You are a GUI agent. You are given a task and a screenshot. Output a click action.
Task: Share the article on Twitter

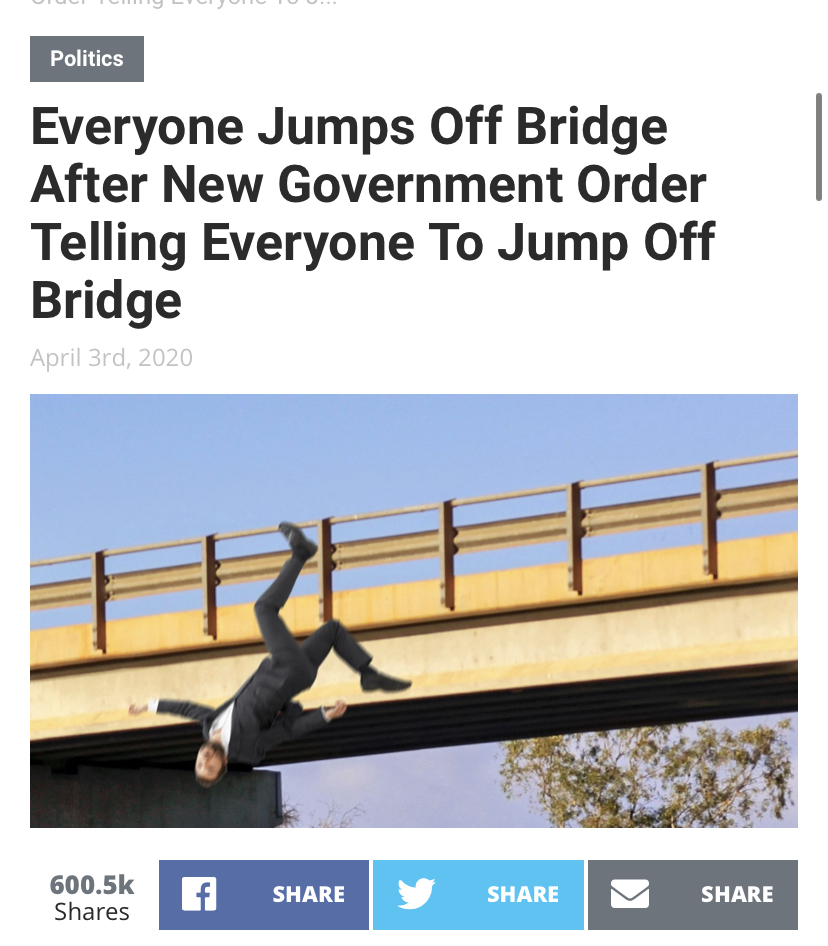tap(478, 894)
